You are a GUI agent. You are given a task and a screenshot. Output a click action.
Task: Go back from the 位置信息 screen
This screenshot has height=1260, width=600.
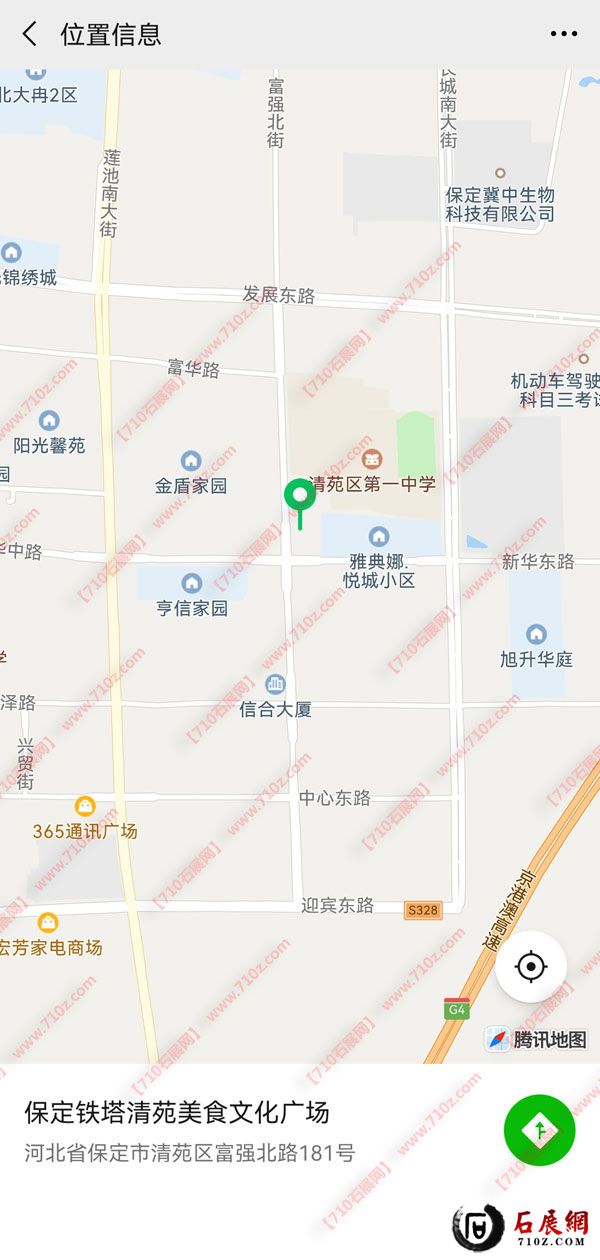click(x=30, y=34)
